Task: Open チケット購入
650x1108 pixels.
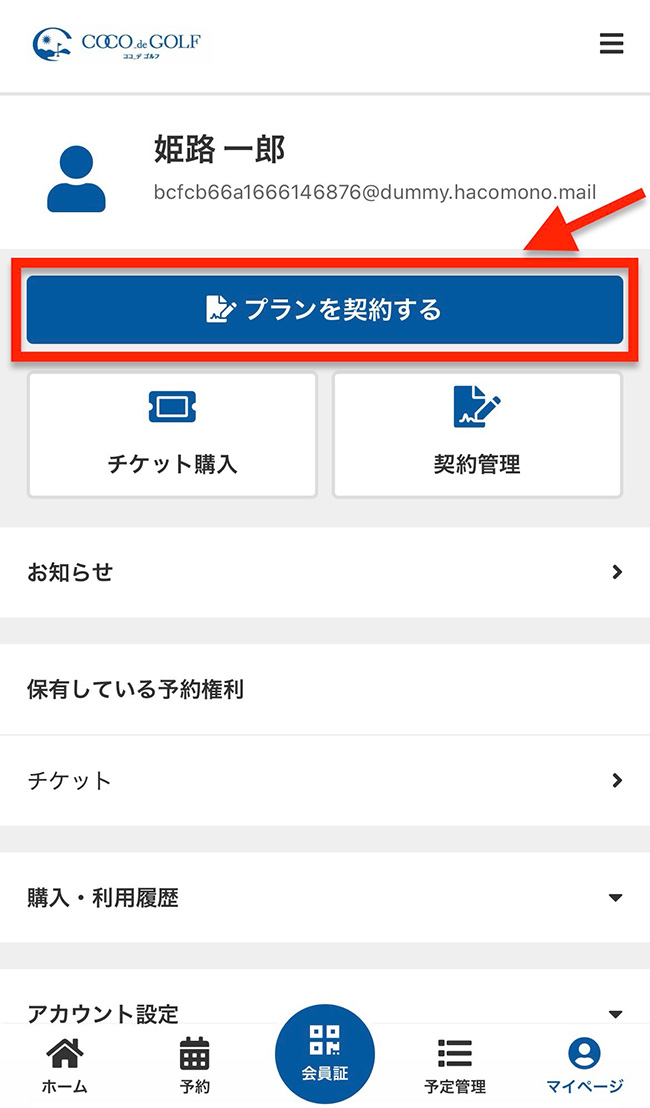Action: [172, 434]
